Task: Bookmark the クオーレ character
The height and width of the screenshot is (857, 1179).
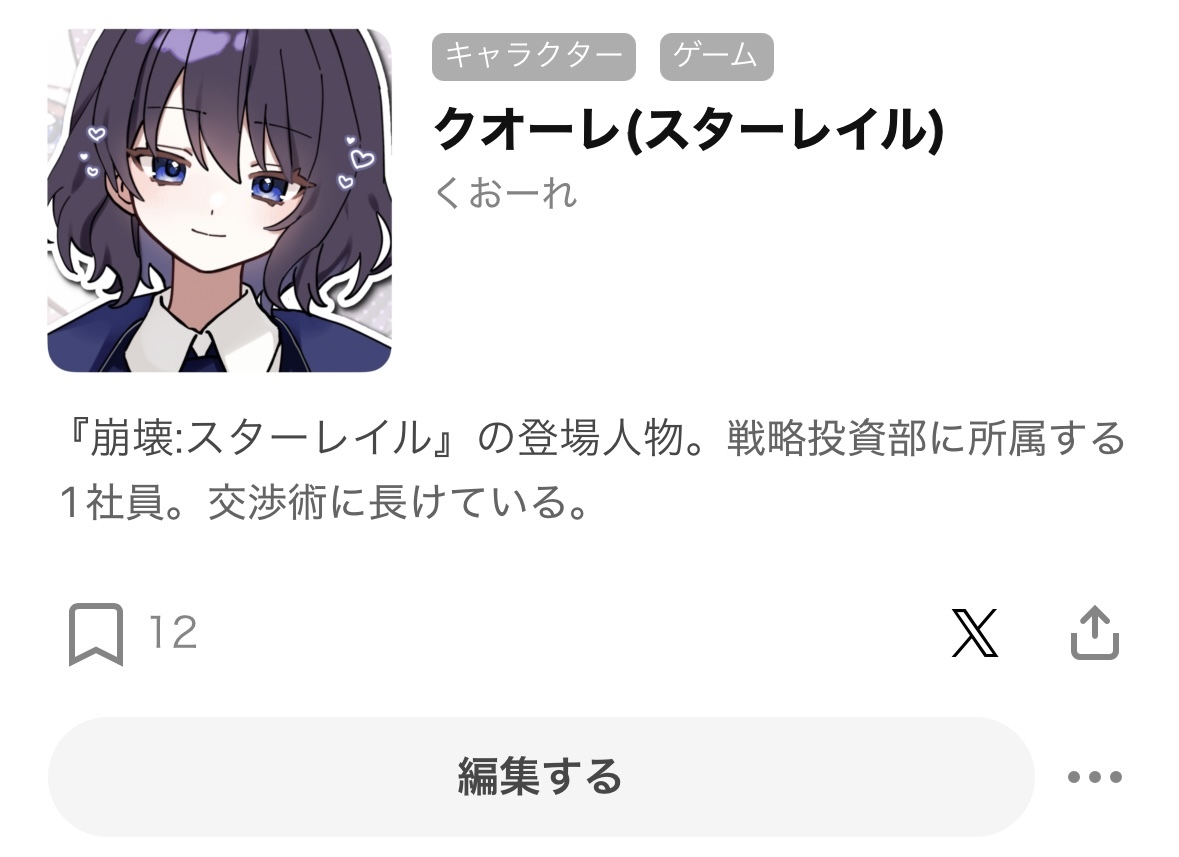Action: (x=96, y=634)
